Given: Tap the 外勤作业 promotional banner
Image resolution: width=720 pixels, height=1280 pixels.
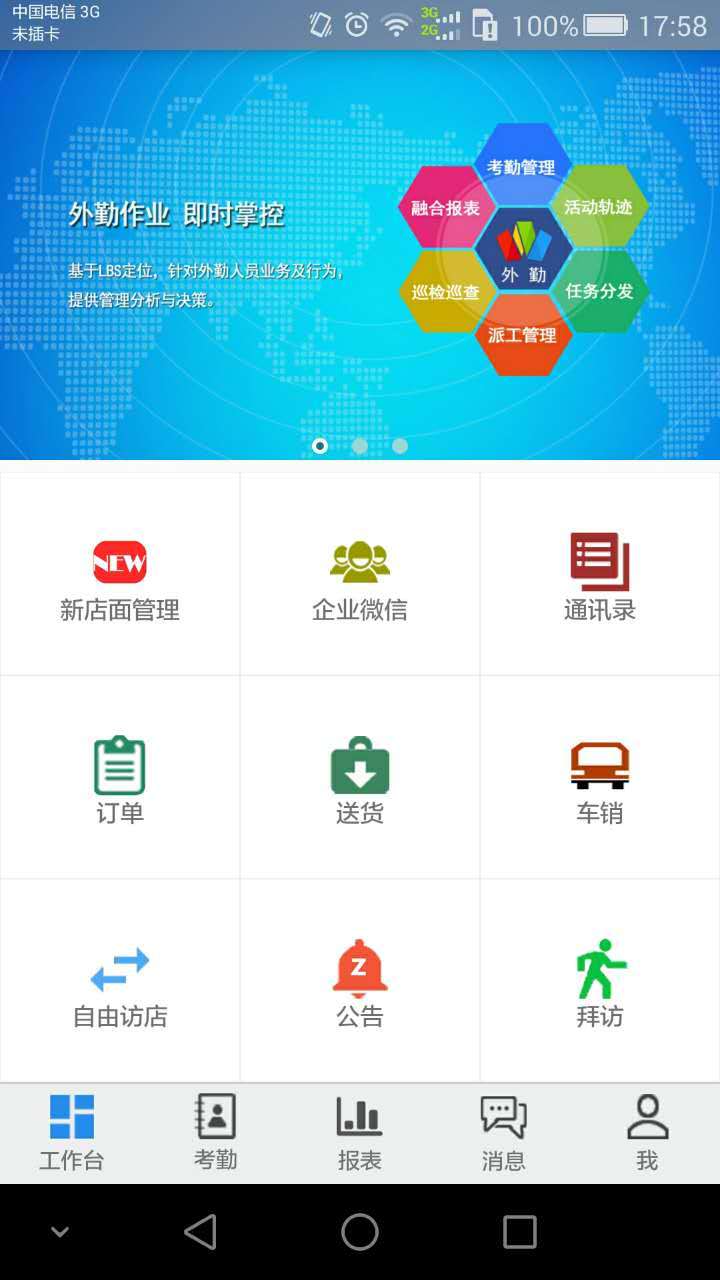Looking at the screenshot, I should [360, 250].
